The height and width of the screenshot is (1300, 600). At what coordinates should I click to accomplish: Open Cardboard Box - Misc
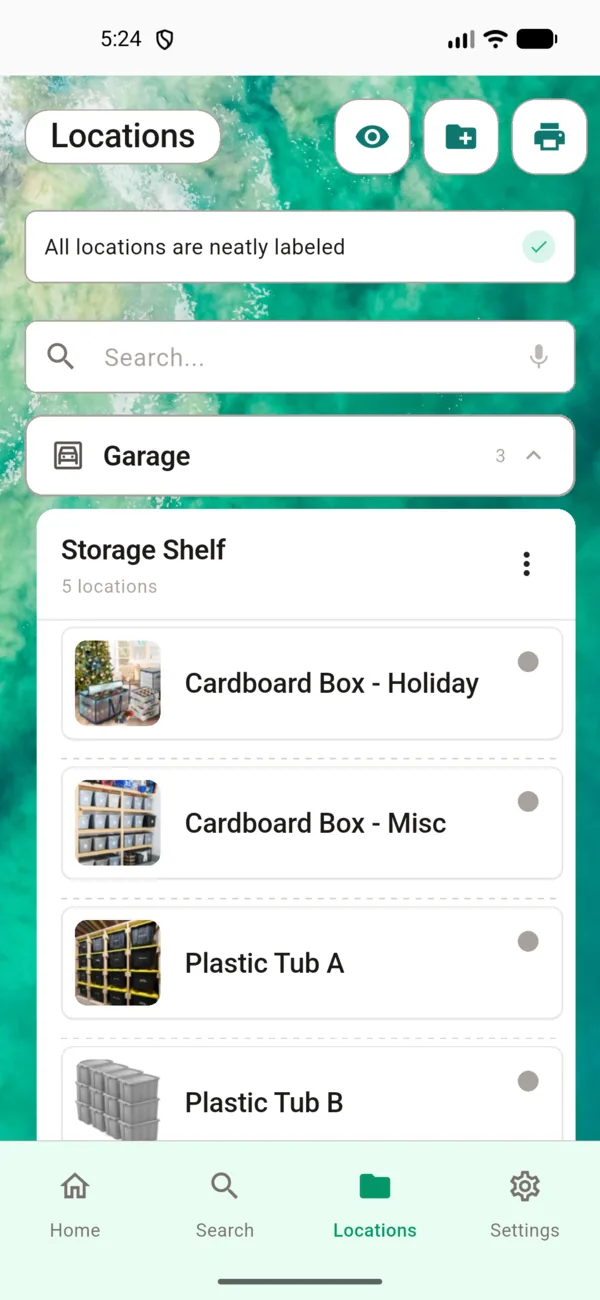click(312, 824)
